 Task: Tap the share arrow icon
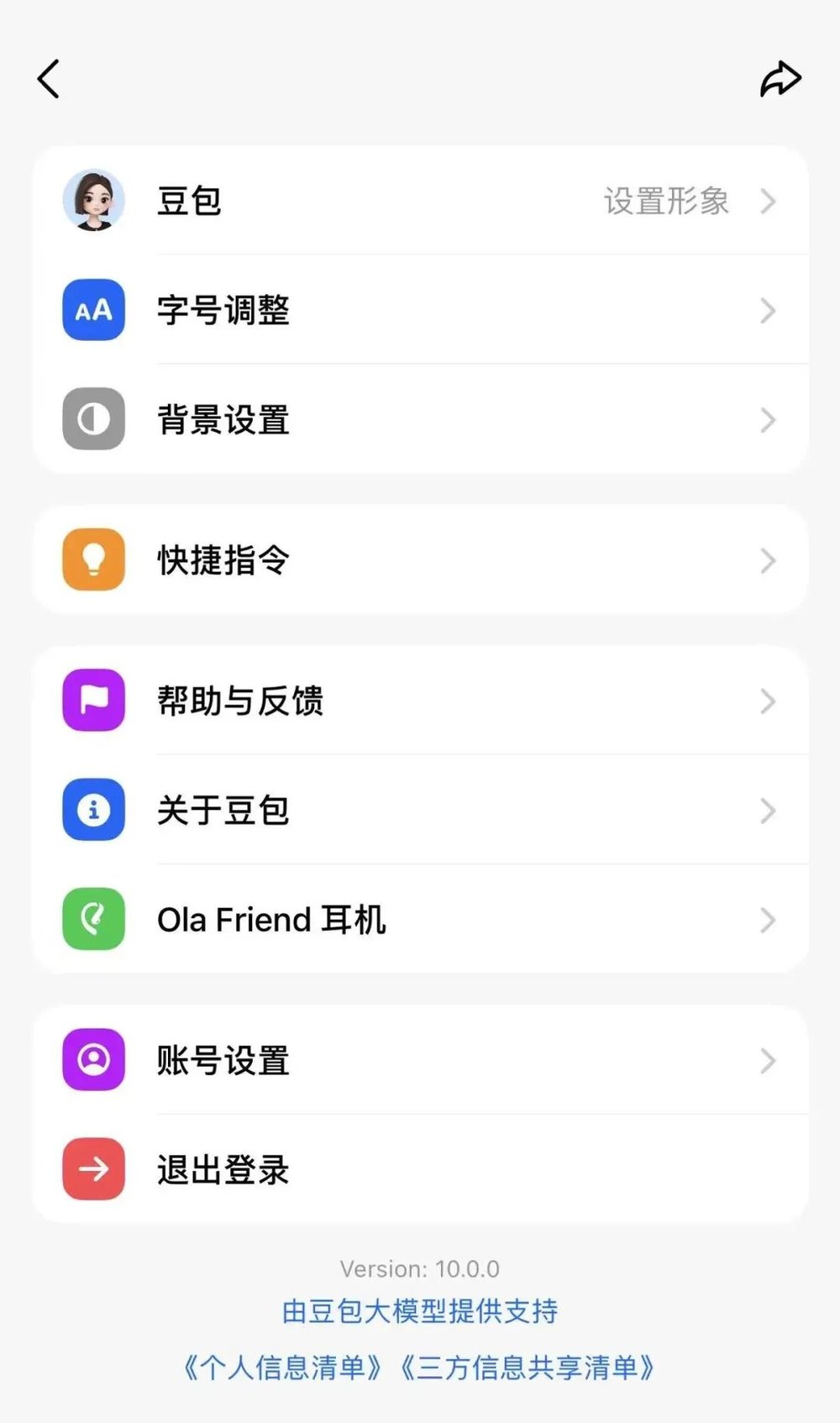pyautogui.click(x=780, y=80)
